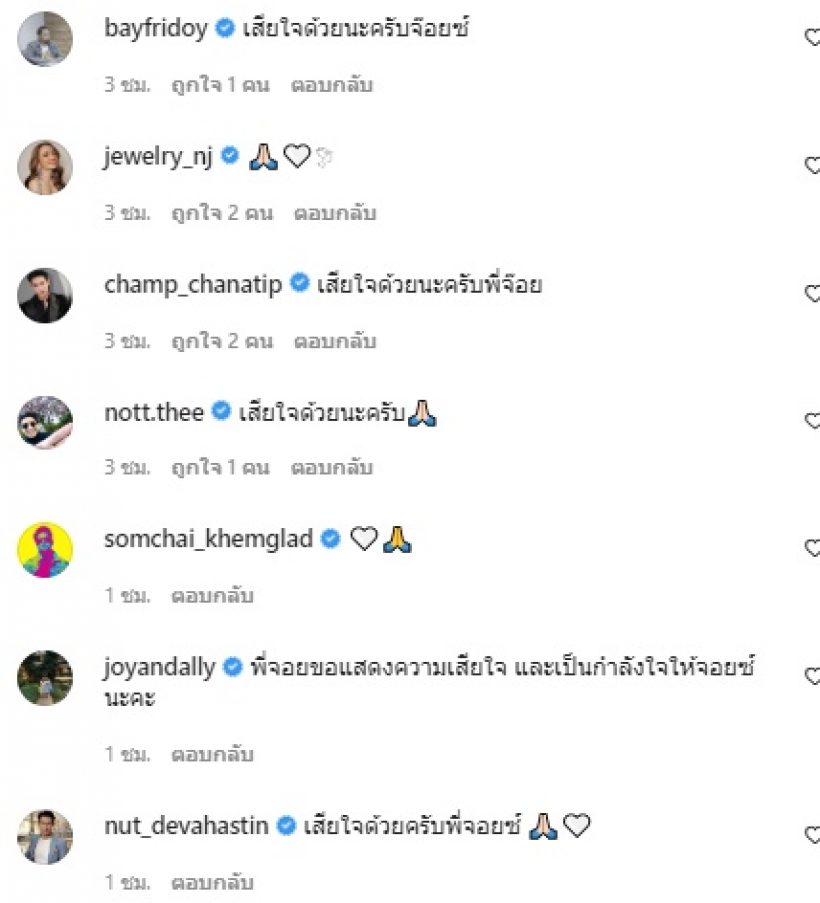This screenshot has height=903, width=820.
Task: Open nott.thee's profile avatar
Action: pos(45,422)
